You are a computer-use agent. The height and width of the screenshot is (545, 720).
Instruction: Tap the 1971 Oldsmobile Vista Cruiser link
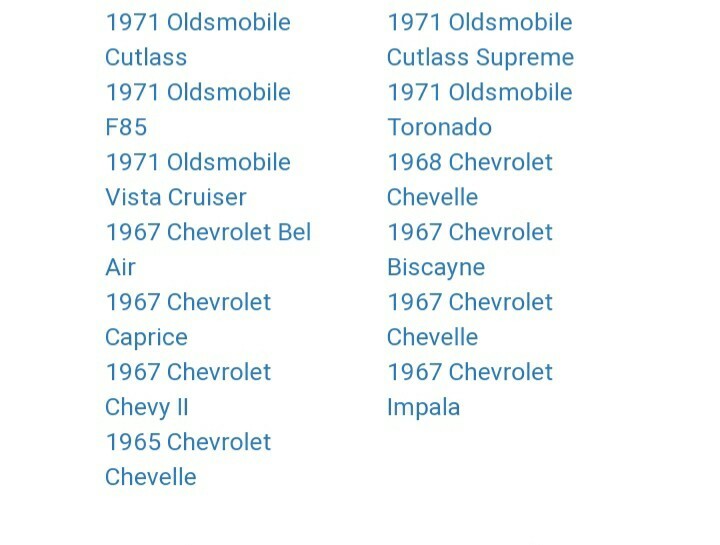point(197,163)
